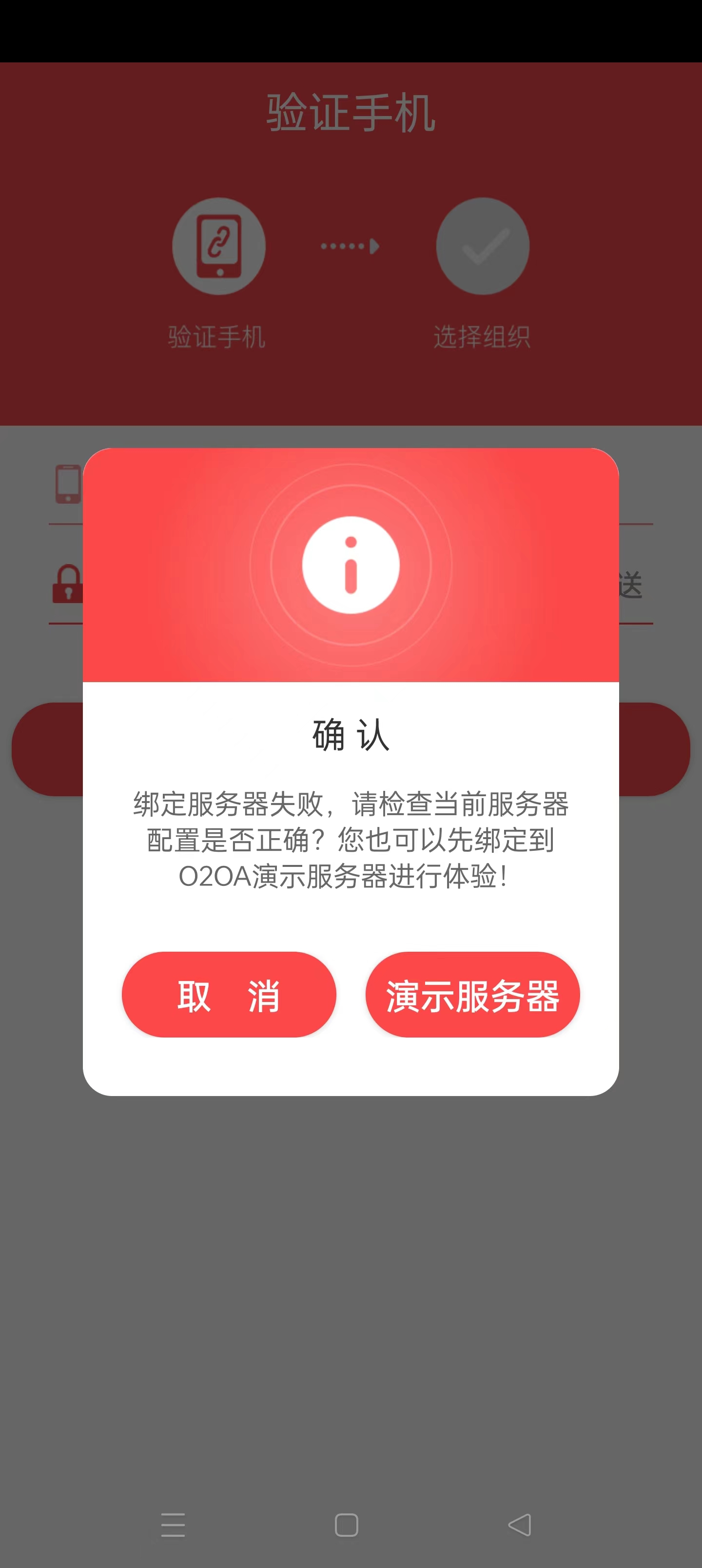Open recent apps from the navigation bar

coord(173,1524)
